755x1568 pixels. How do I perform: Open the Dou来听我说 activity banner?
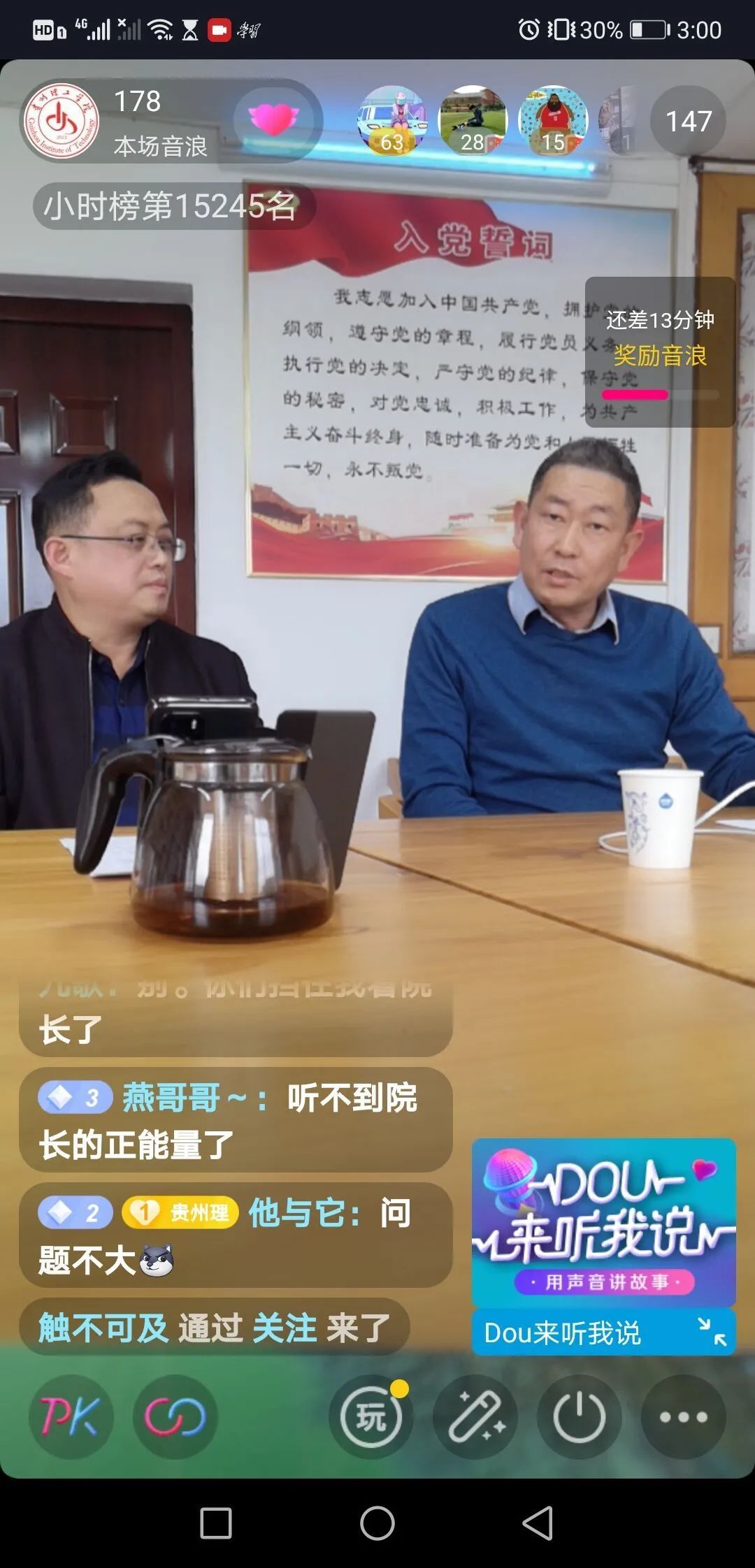coord(604,1221)
